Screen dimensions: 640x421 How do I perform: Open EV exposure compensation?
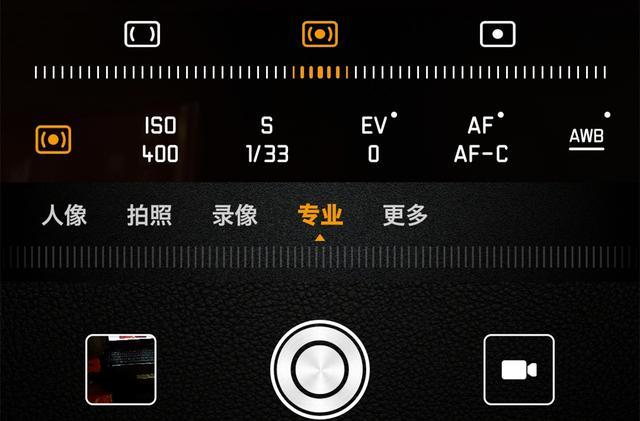[375, 140]
